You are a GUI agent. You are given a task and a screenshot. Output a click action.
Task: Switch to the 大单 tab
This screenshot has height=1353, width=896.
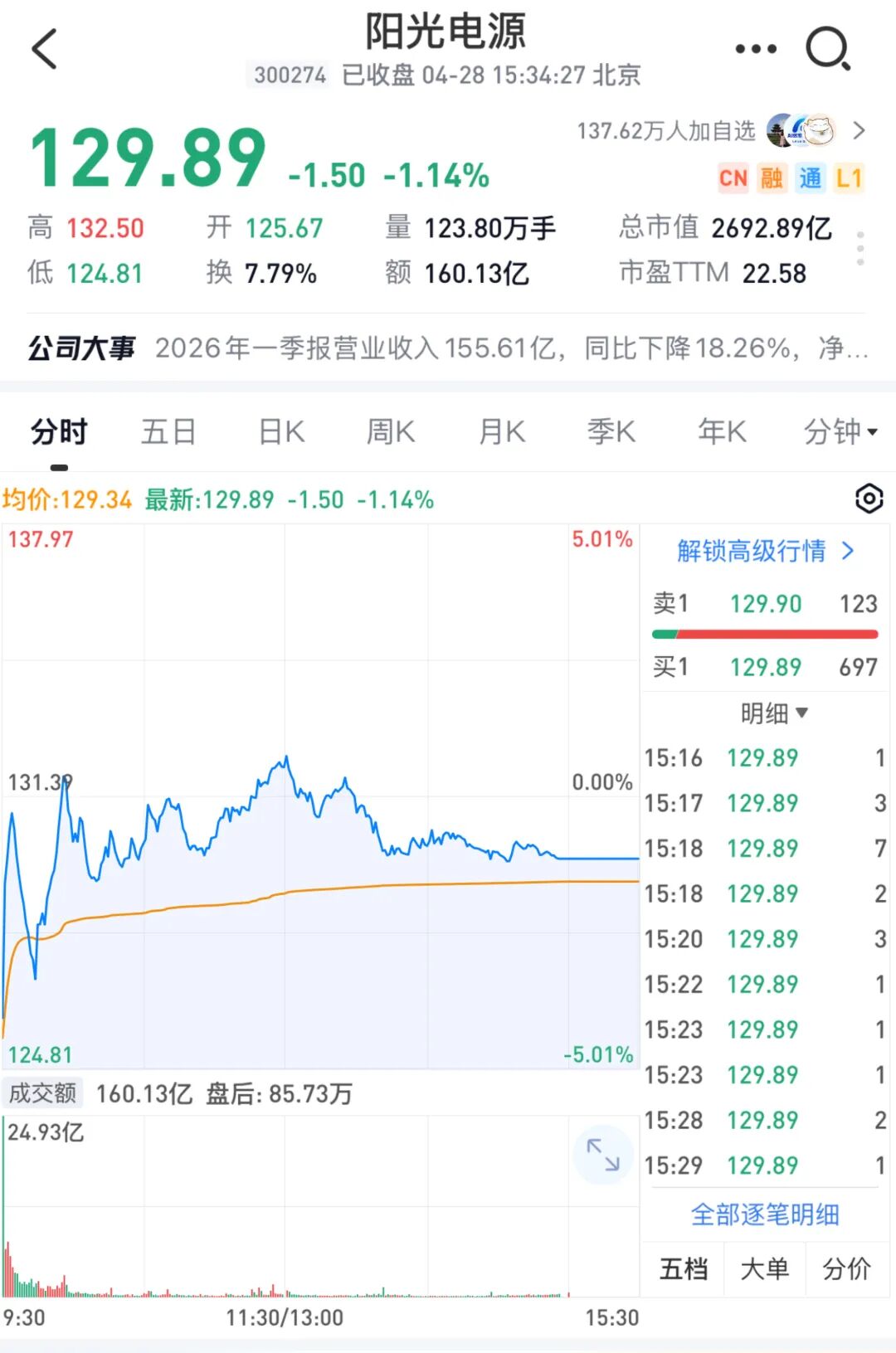[764, 1268]
